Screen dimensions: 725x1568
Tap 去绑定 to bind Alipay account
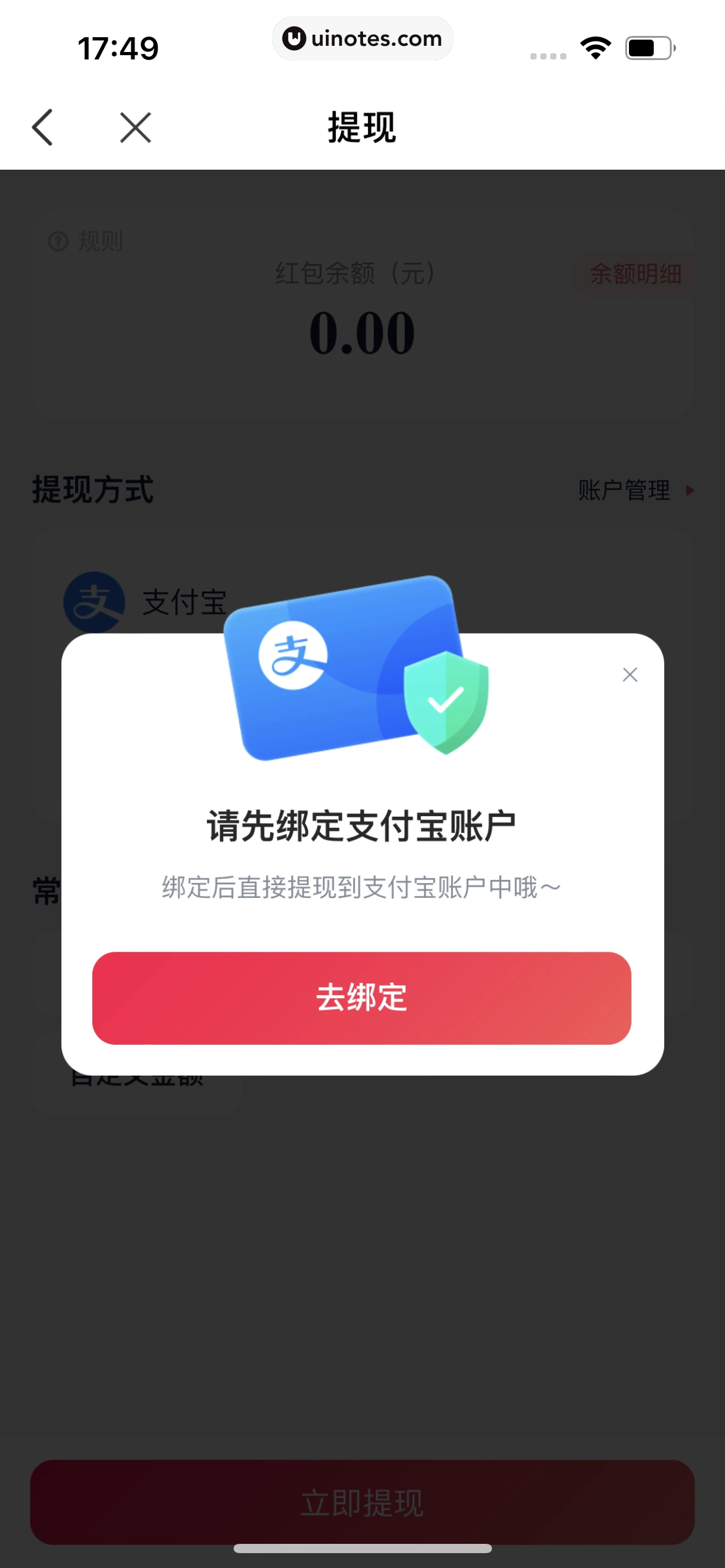pos(361,998)
